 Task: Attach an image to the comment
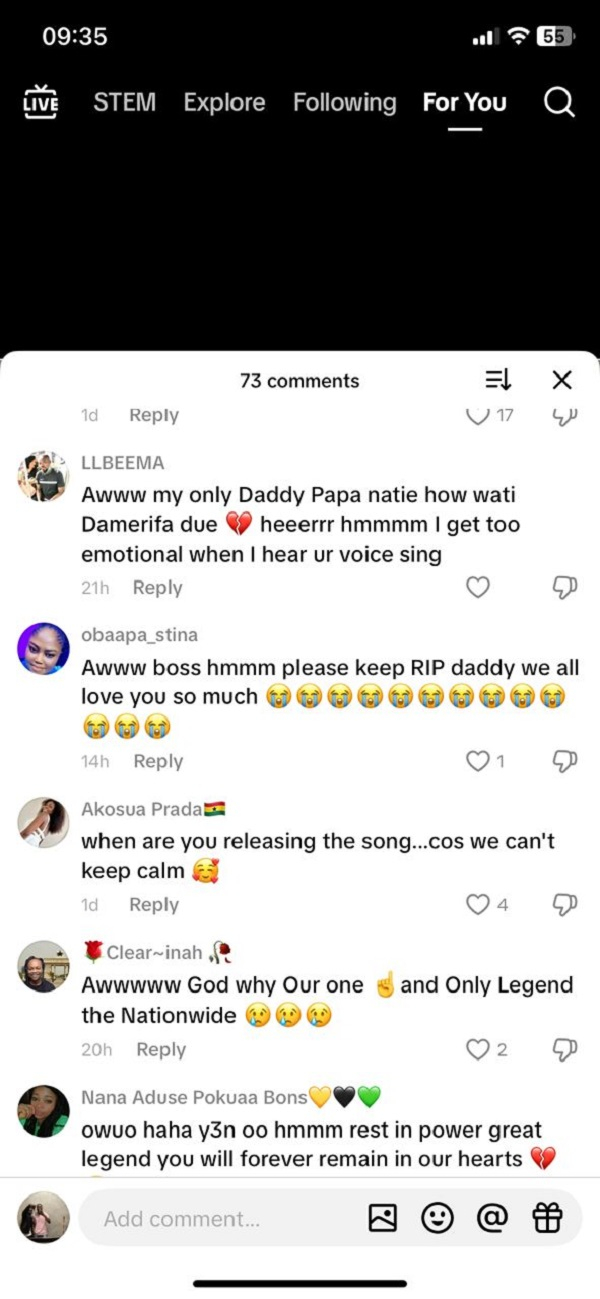click(x=383, y=1218)
